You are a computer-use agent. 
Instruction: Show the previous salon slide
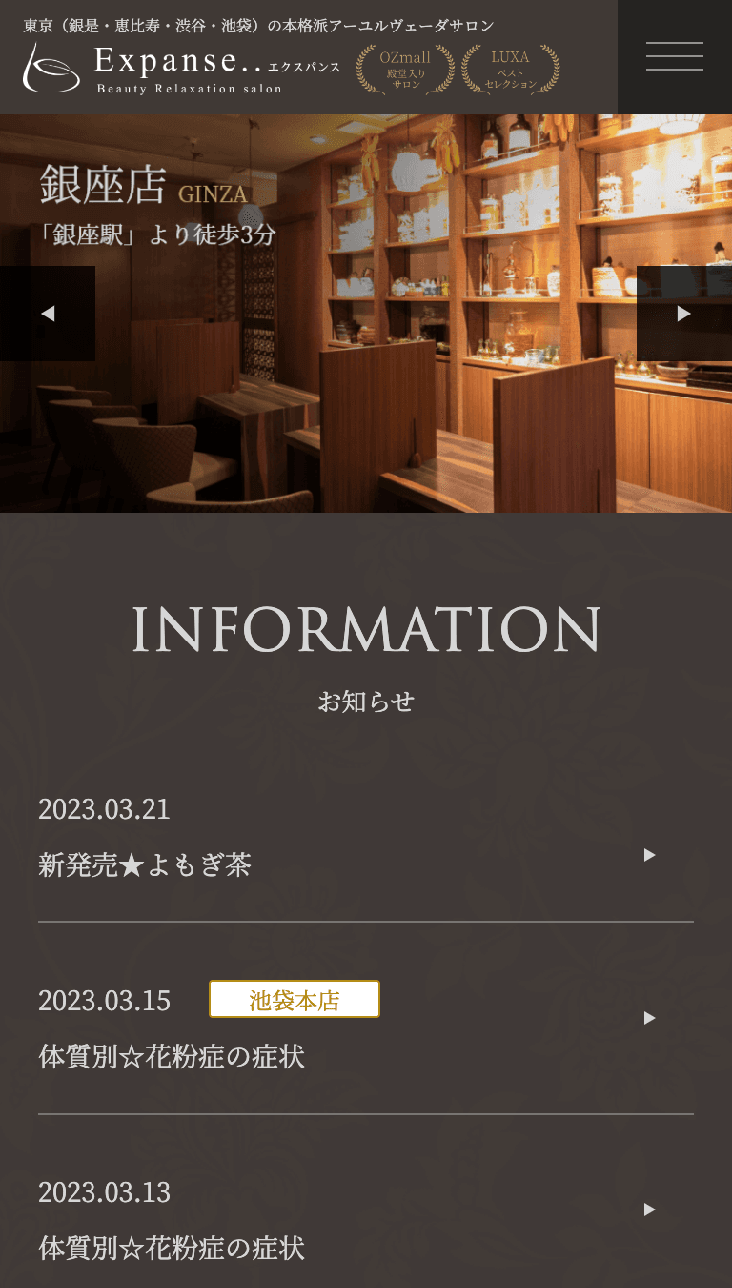(47, 314)
